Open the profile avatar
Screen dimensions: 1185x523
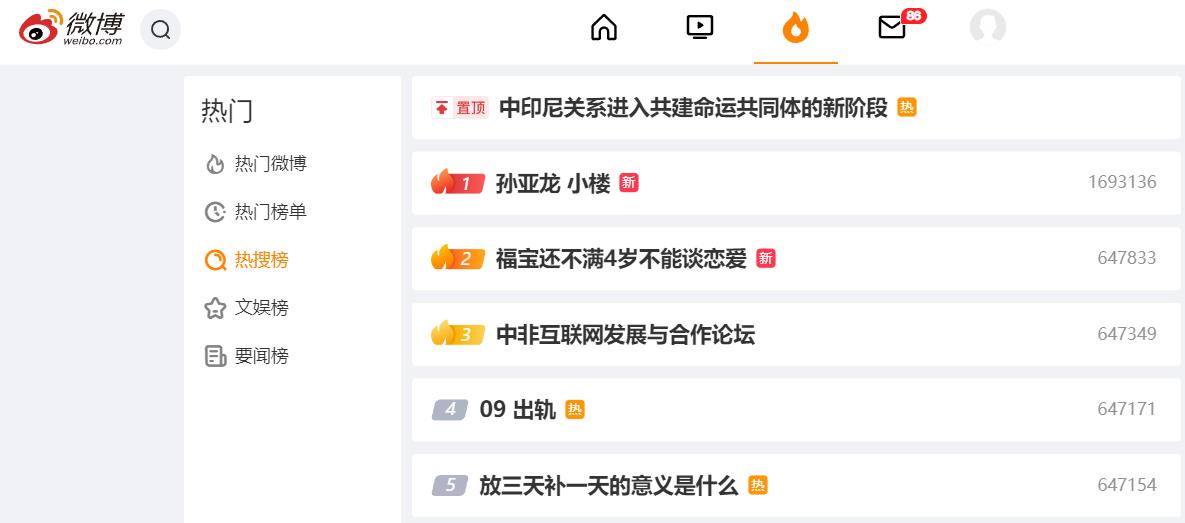987,28
